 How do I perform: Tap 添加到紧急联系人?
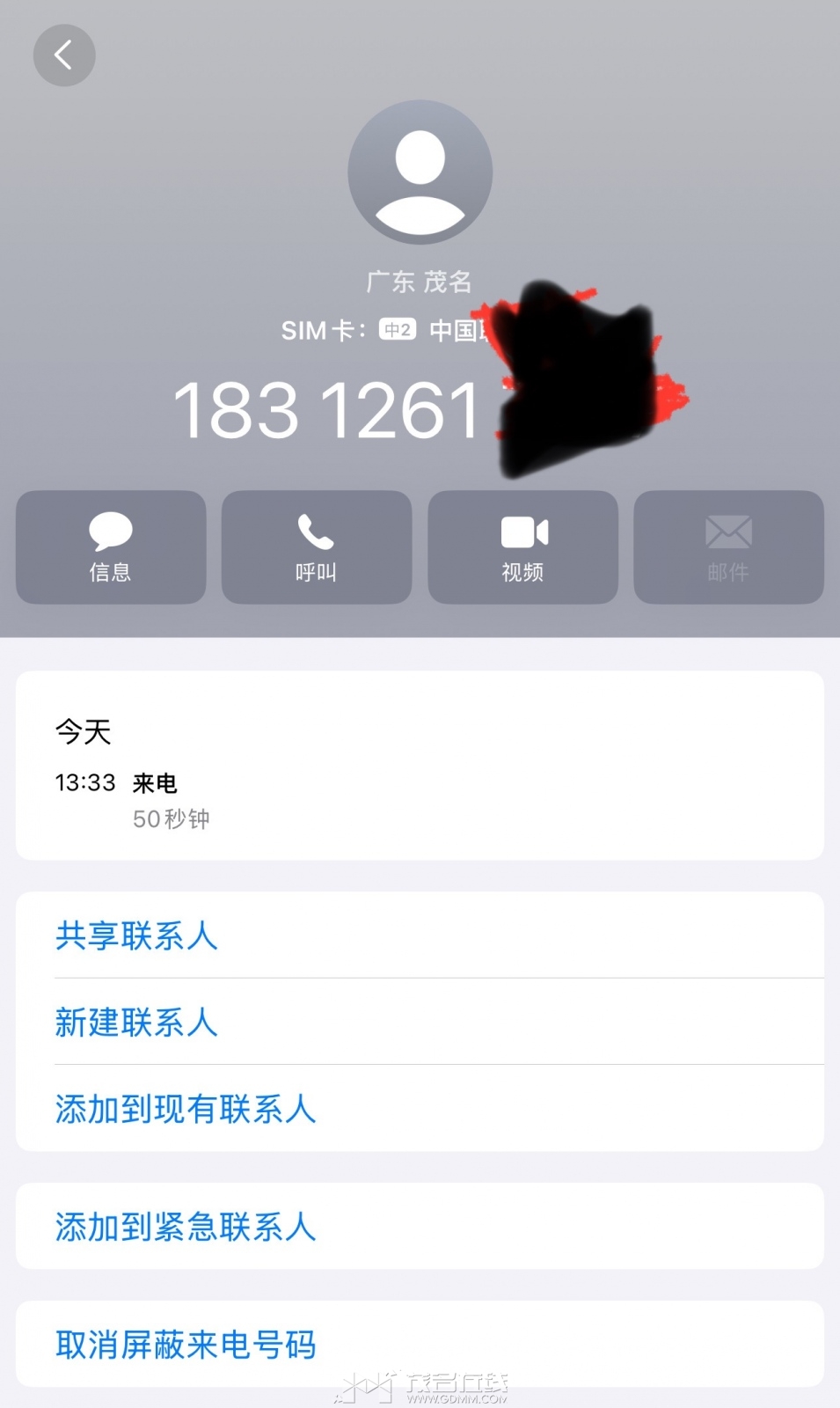(x=186, y=1227)
